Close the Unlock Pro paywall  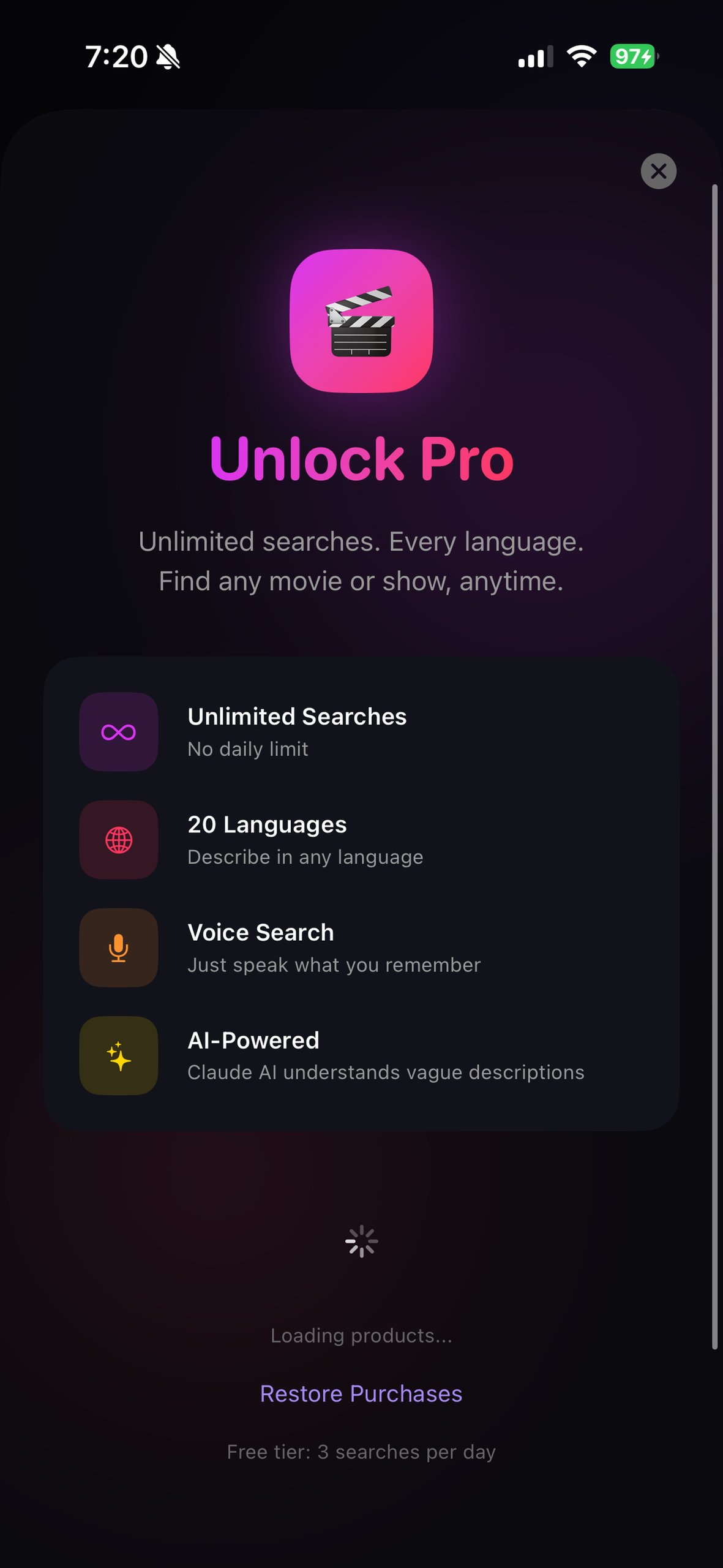[658, 171]
